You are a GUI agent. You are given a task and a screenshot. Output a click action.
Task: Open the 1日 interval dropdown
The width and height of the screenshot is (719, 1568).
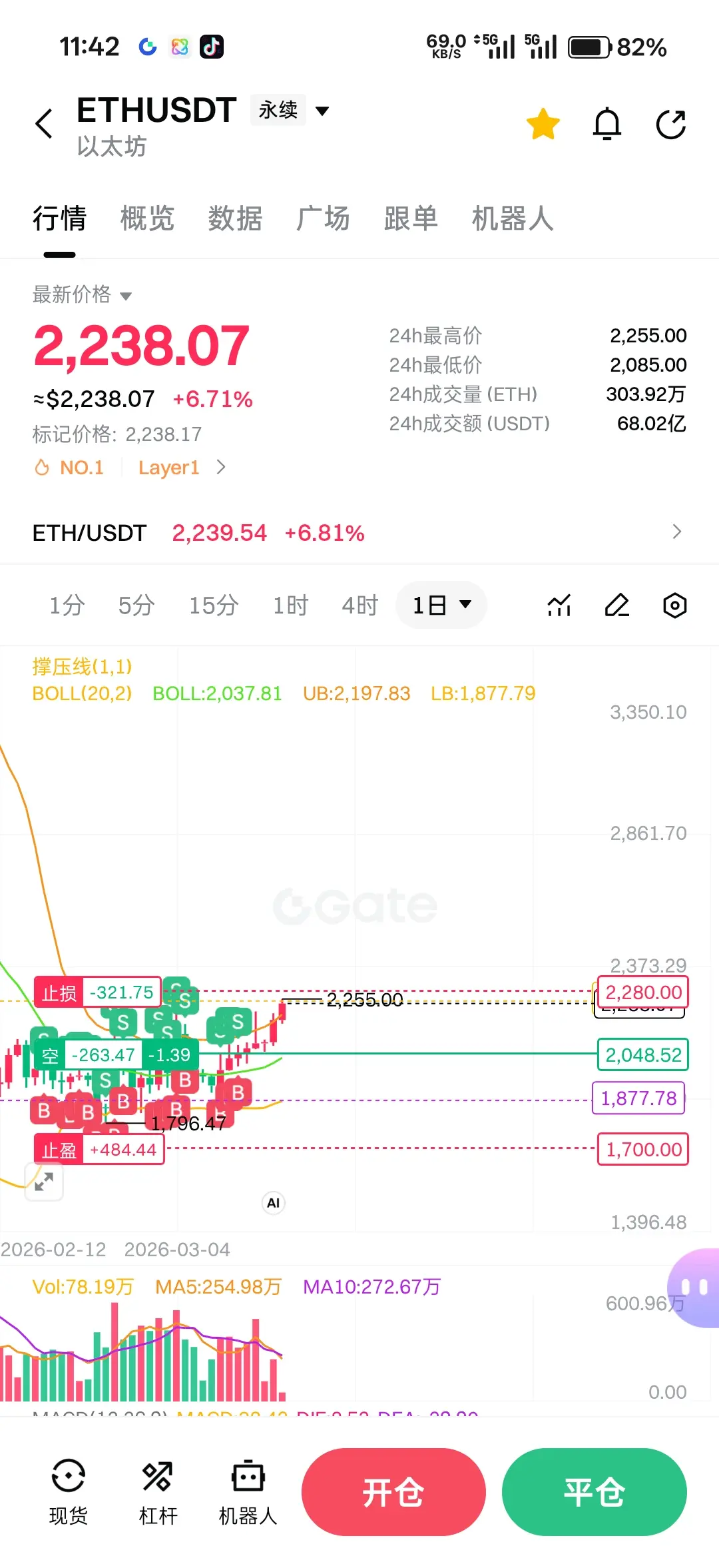[441, 605]
